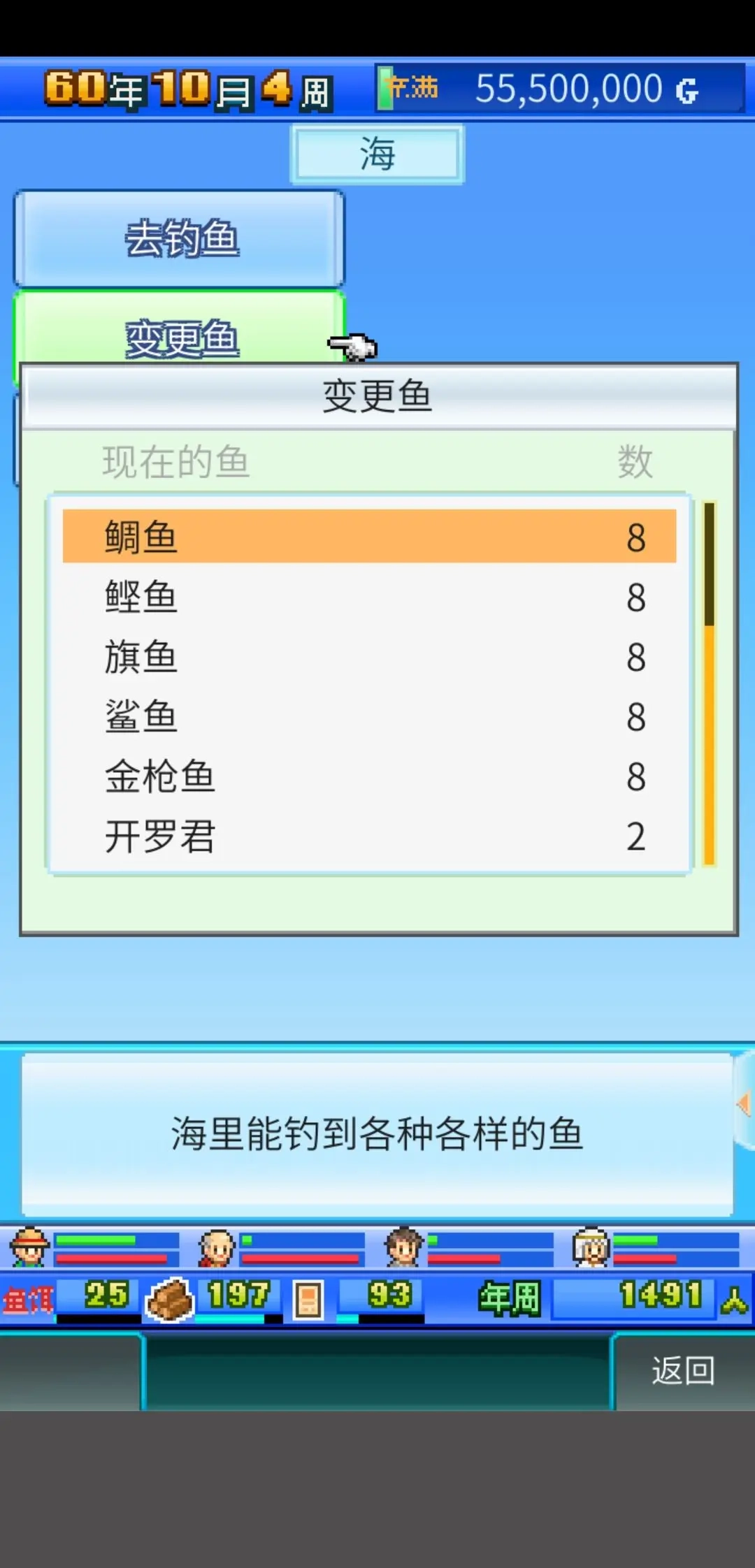
Task: Select 鲷鱼 in the fish list
Action: [x=369, y=537]
